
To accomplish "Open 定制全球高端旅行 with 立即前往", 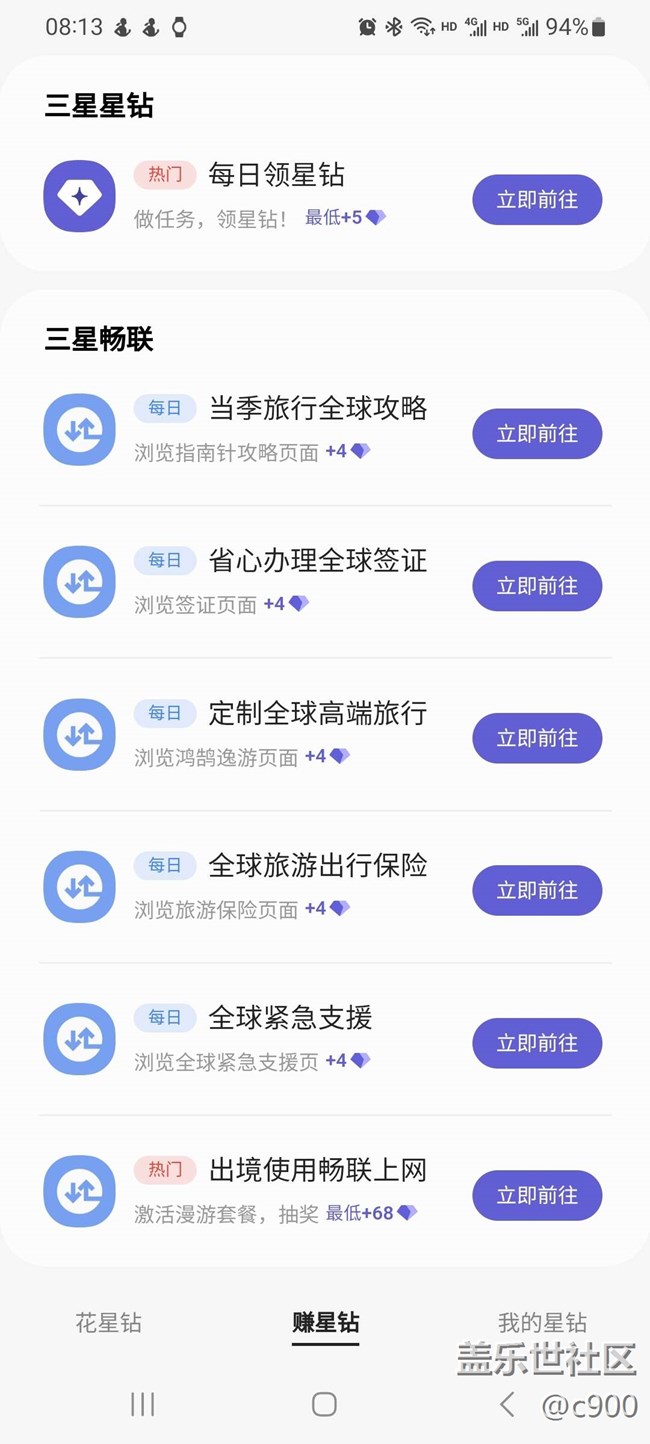I will point(537,738).
